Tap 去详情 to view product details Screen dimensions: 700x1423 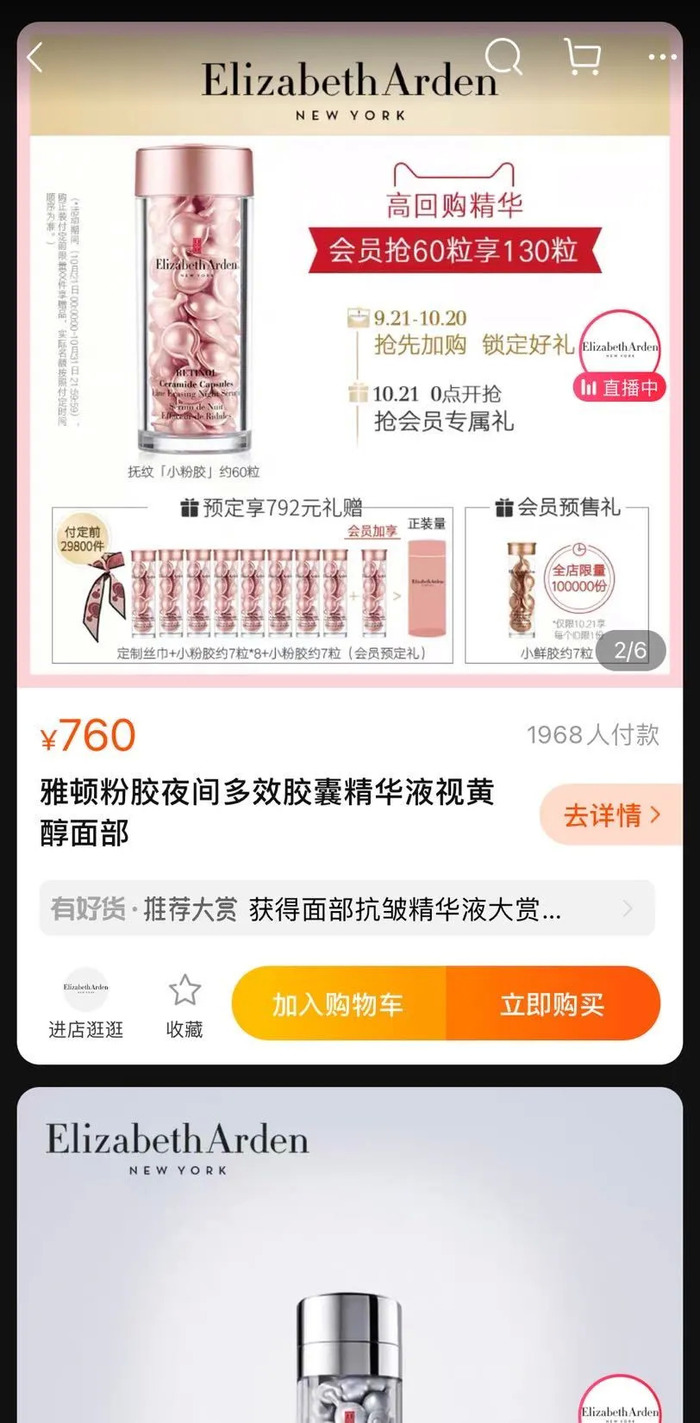[611, 815]
